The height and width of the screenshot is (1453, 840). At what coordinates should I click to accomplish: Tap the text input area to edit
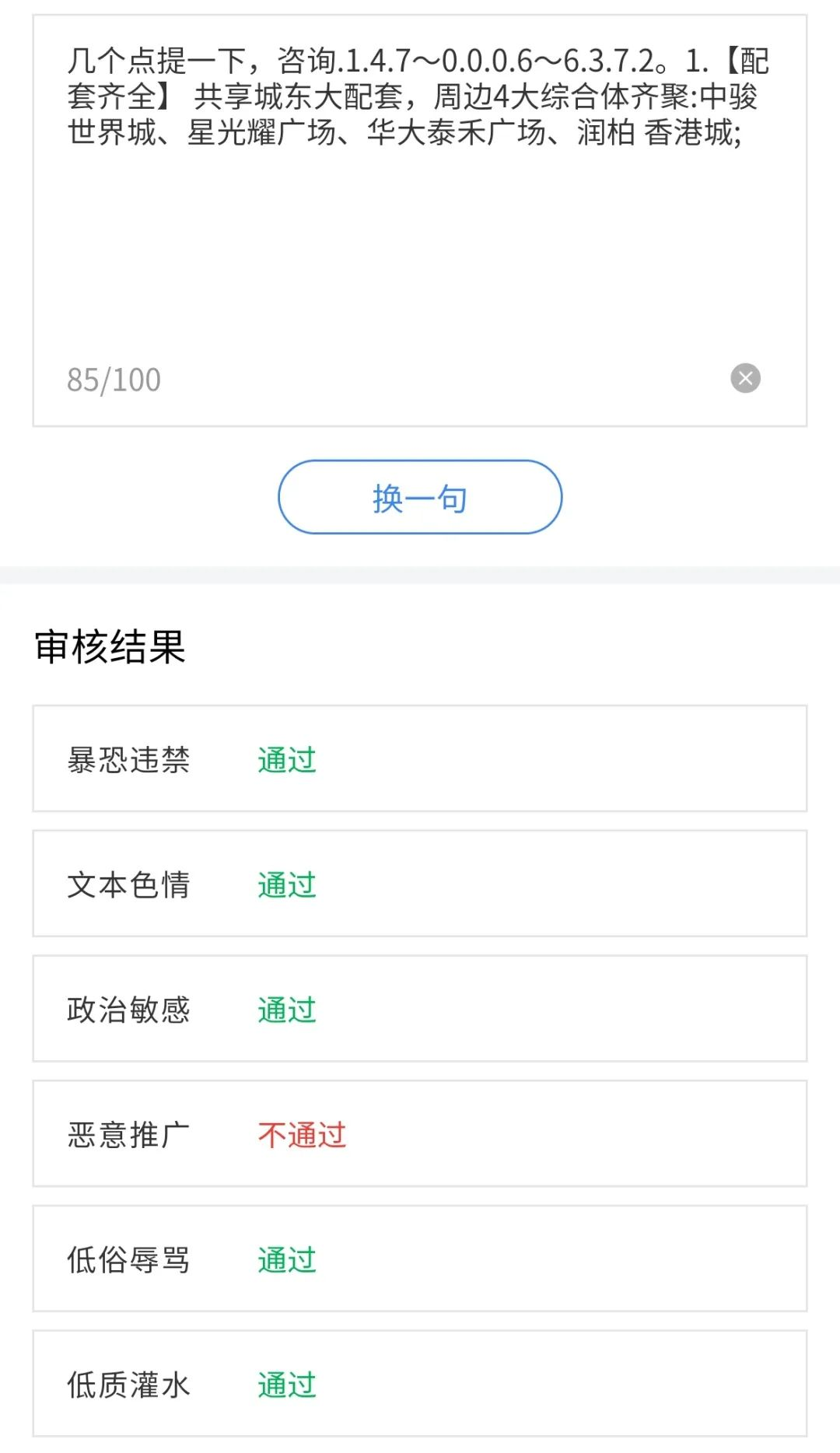coord(419,218)
